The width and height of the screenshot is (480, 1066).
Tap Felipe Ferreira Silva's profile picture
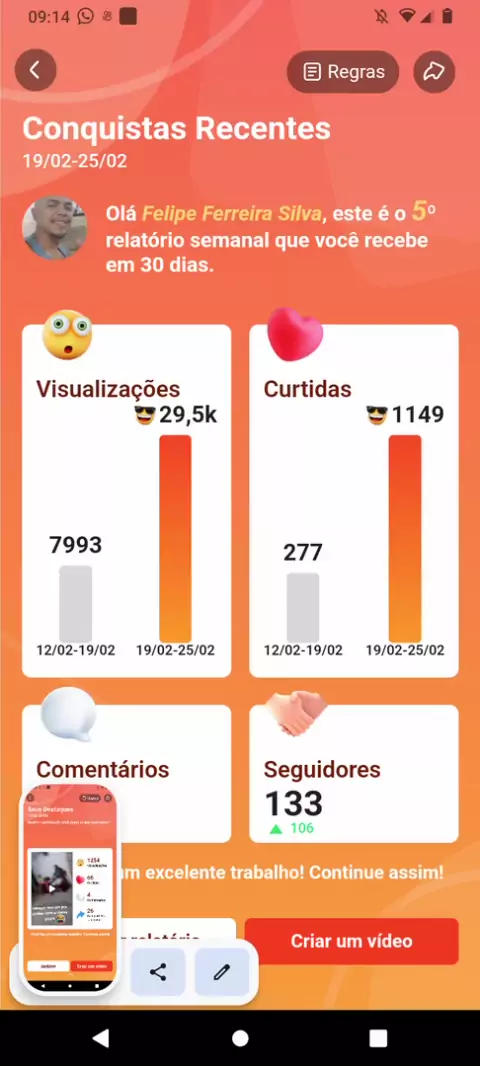click(55, 227)
